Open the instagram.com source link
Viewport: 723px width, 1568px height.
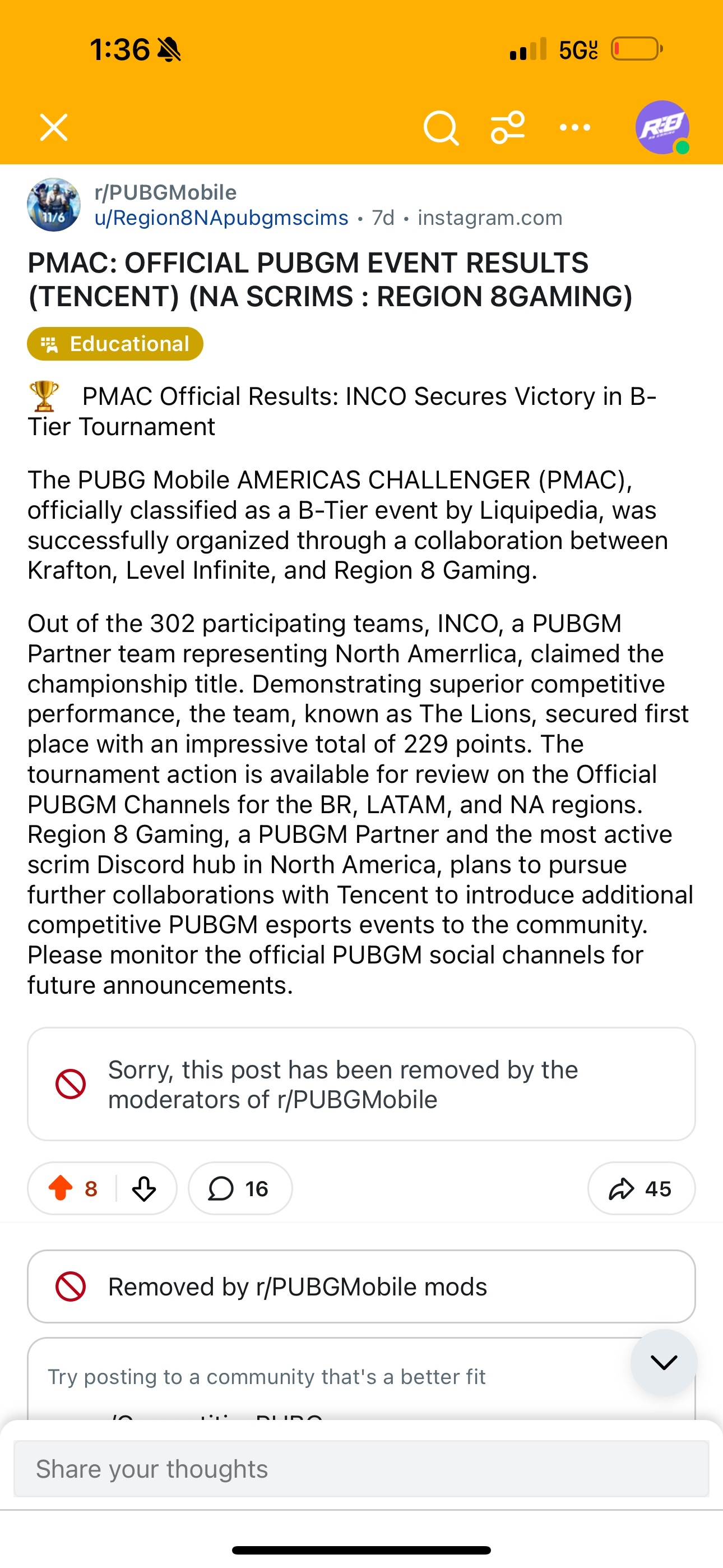coord(490,218)
